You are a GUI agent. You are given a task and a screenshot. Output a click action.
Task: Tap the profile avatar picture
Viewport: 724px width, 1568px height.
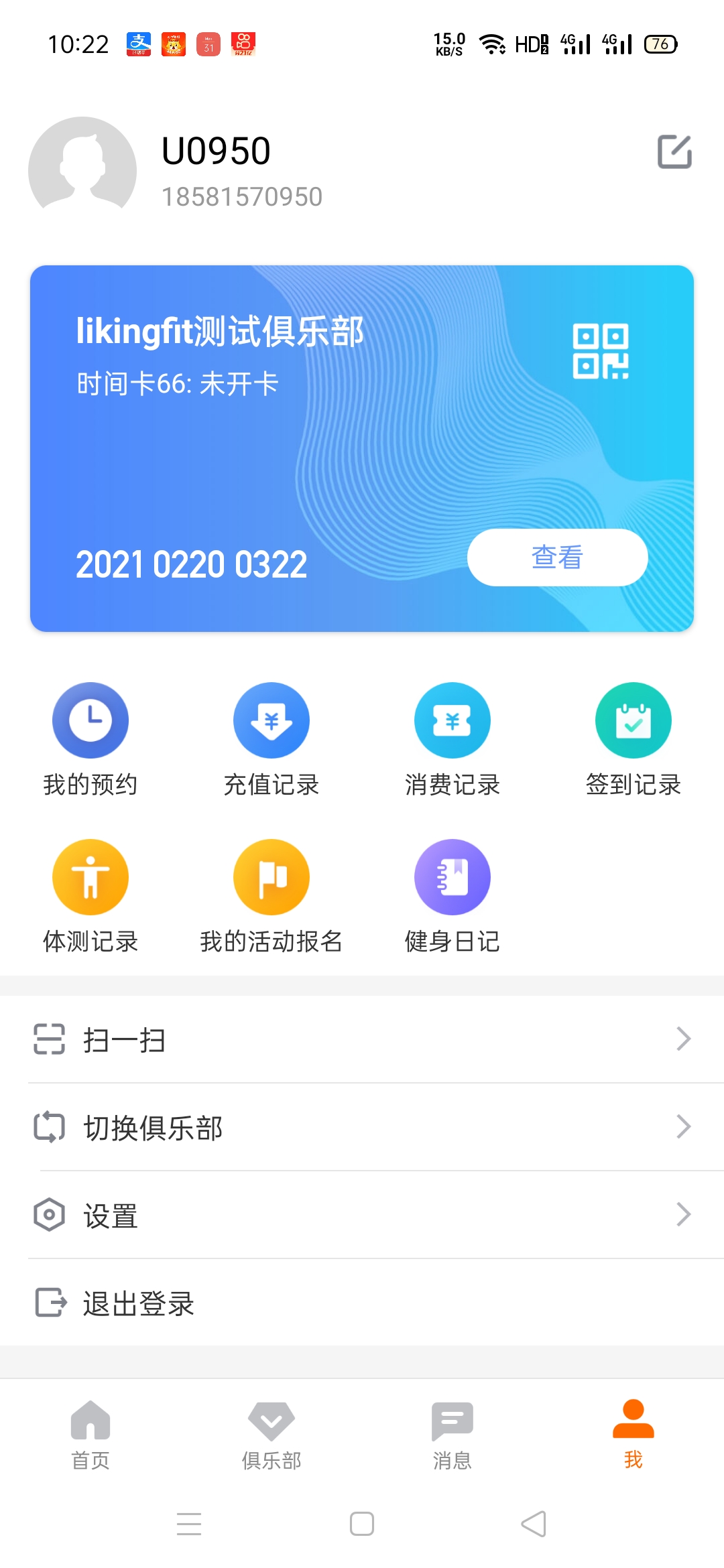pos(82,170)
